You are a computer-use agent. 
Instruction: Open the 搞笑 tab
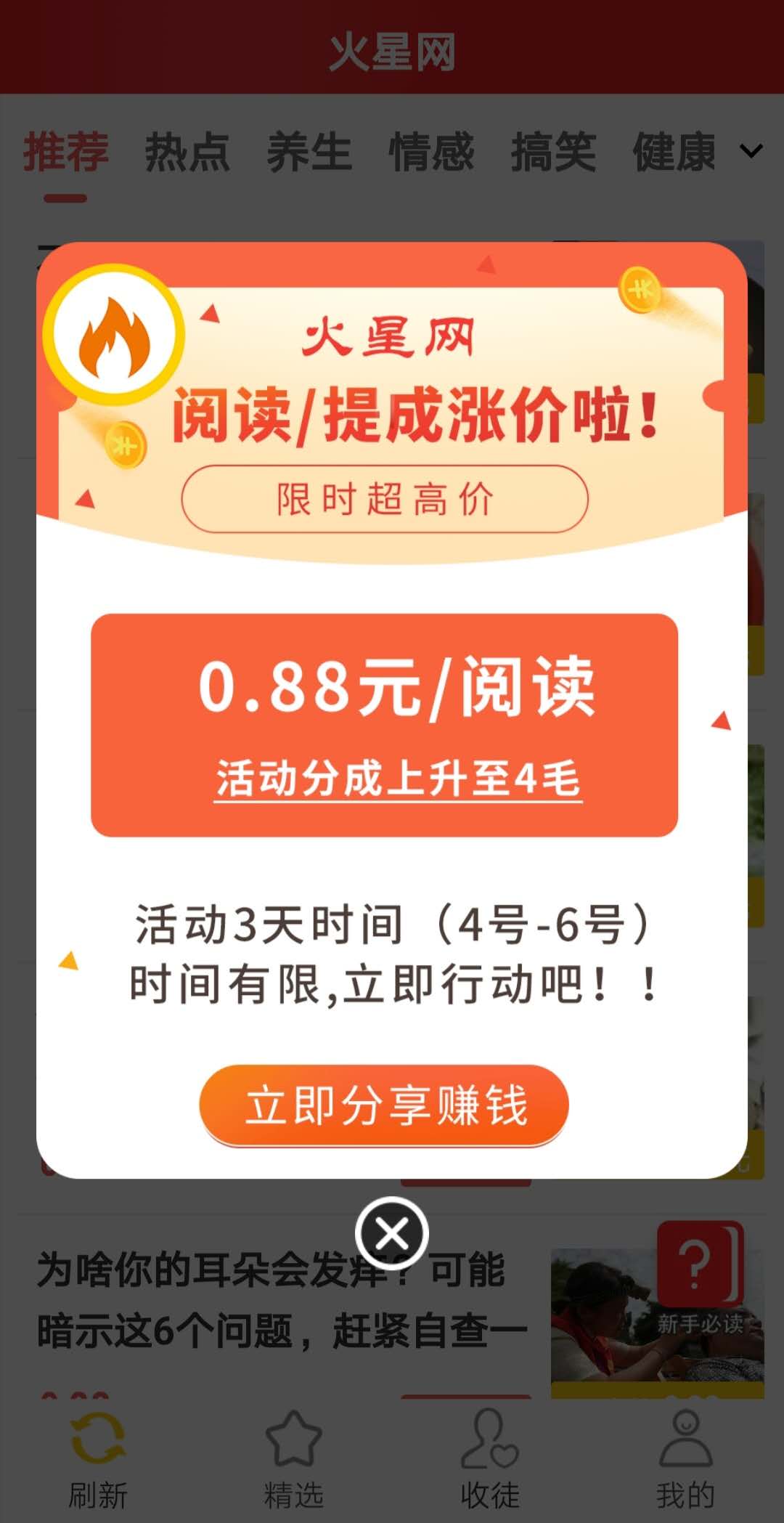(553, 153)
